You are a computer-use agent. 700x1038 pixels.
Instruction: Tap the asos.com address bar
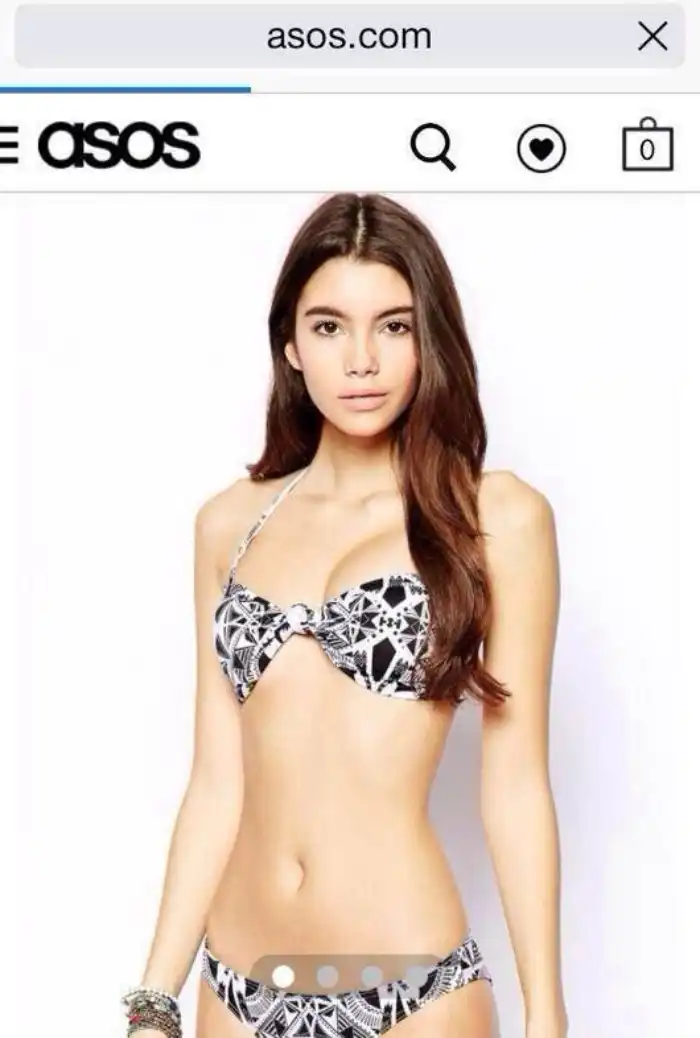(348, 37)
